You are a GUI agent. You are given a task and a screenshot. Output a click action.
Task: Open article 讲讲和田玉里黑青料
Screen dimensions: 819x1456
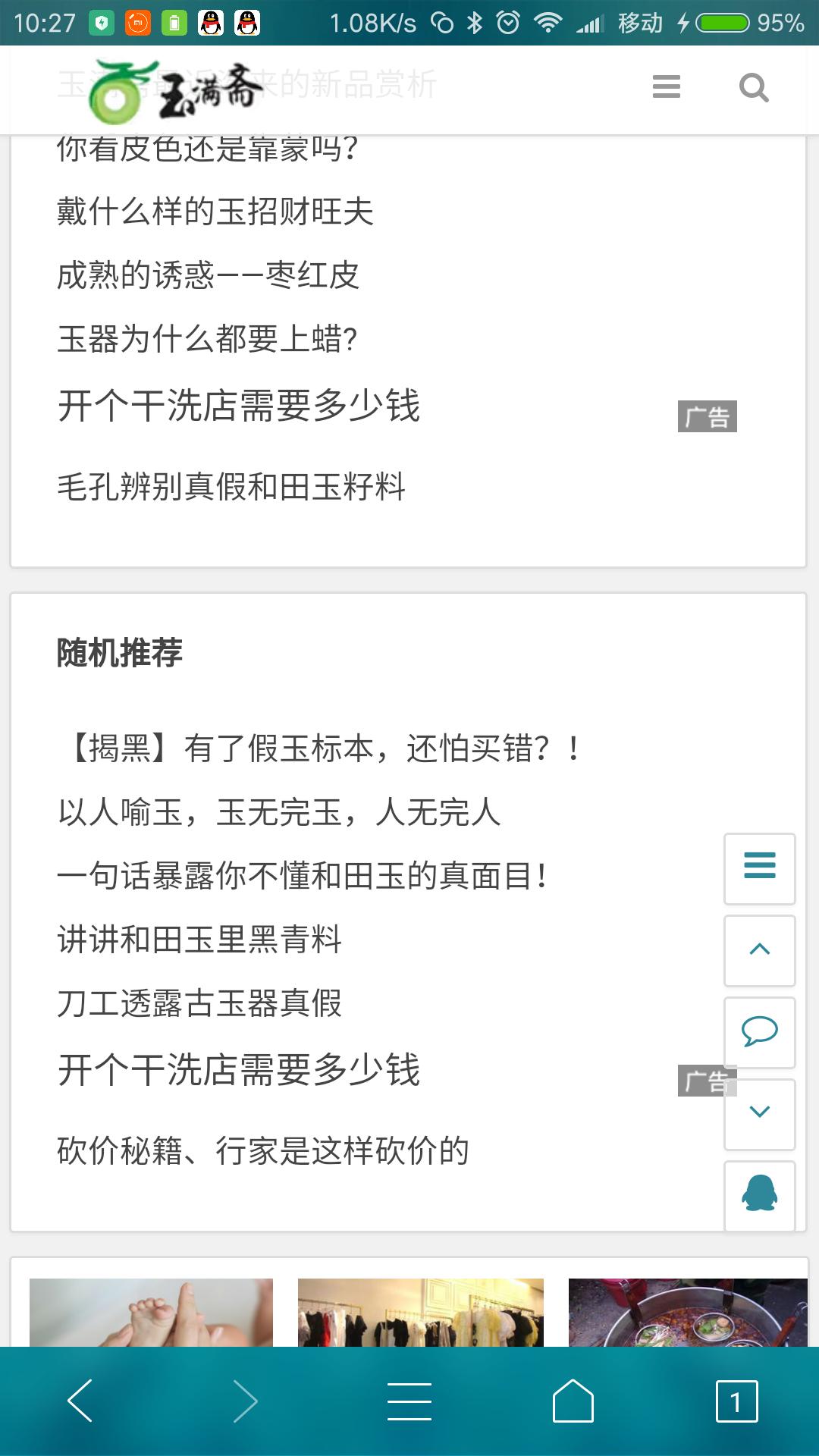click(x=201, y=940)
